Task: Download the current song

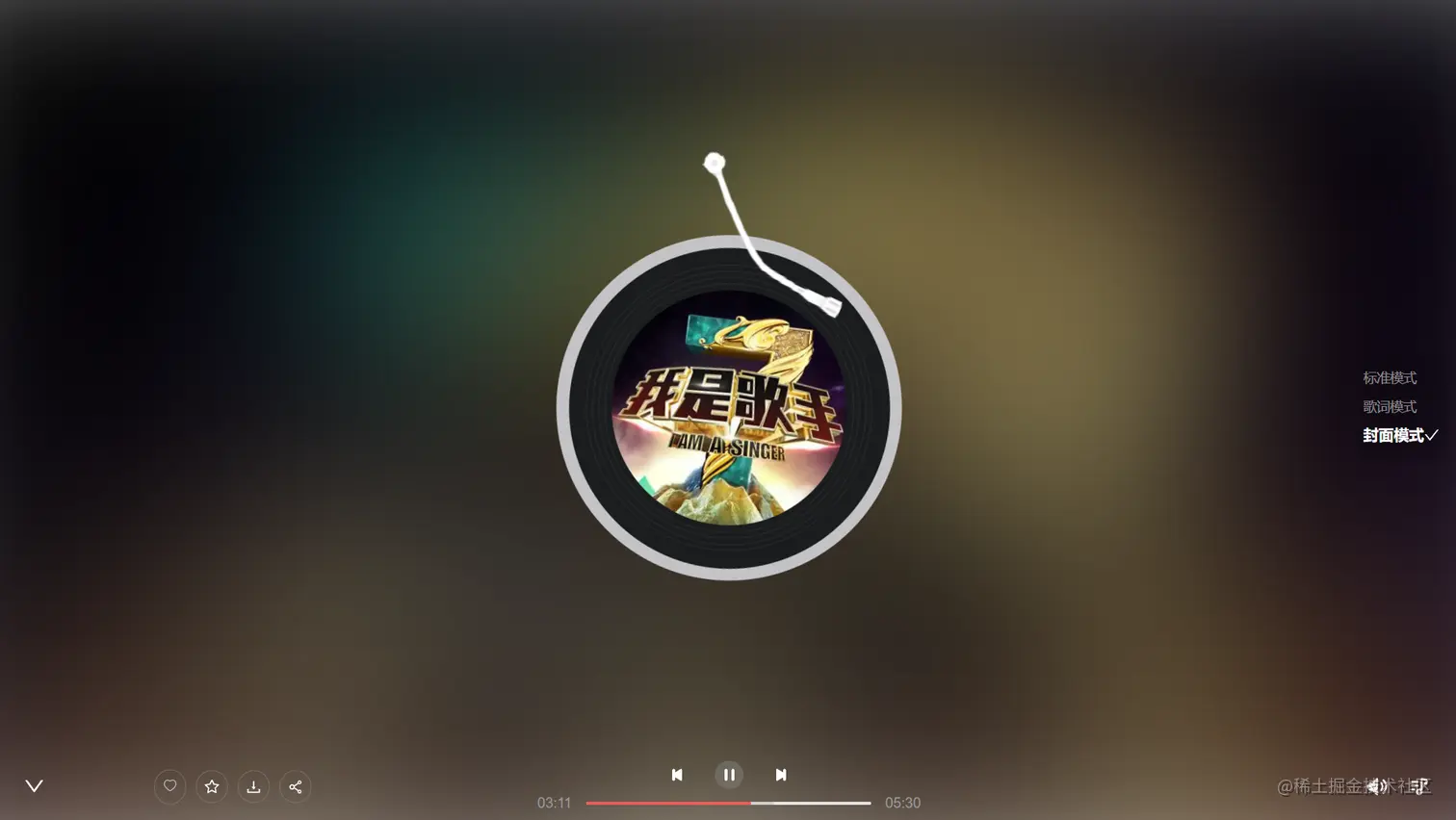Action: point(253,786)
